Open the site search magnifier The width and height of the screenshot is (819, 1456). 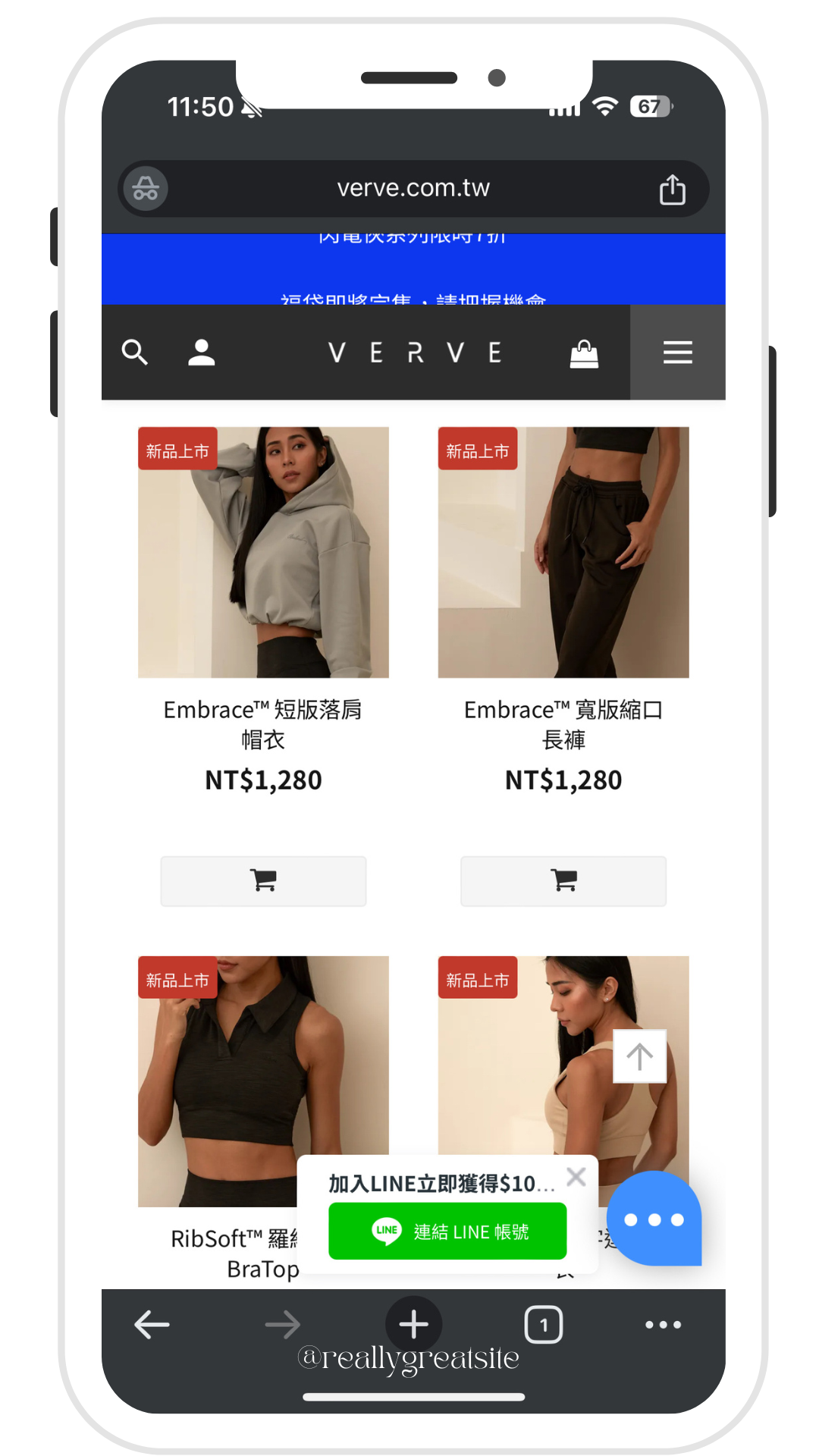pyautogui.click(x=135, y=353)
